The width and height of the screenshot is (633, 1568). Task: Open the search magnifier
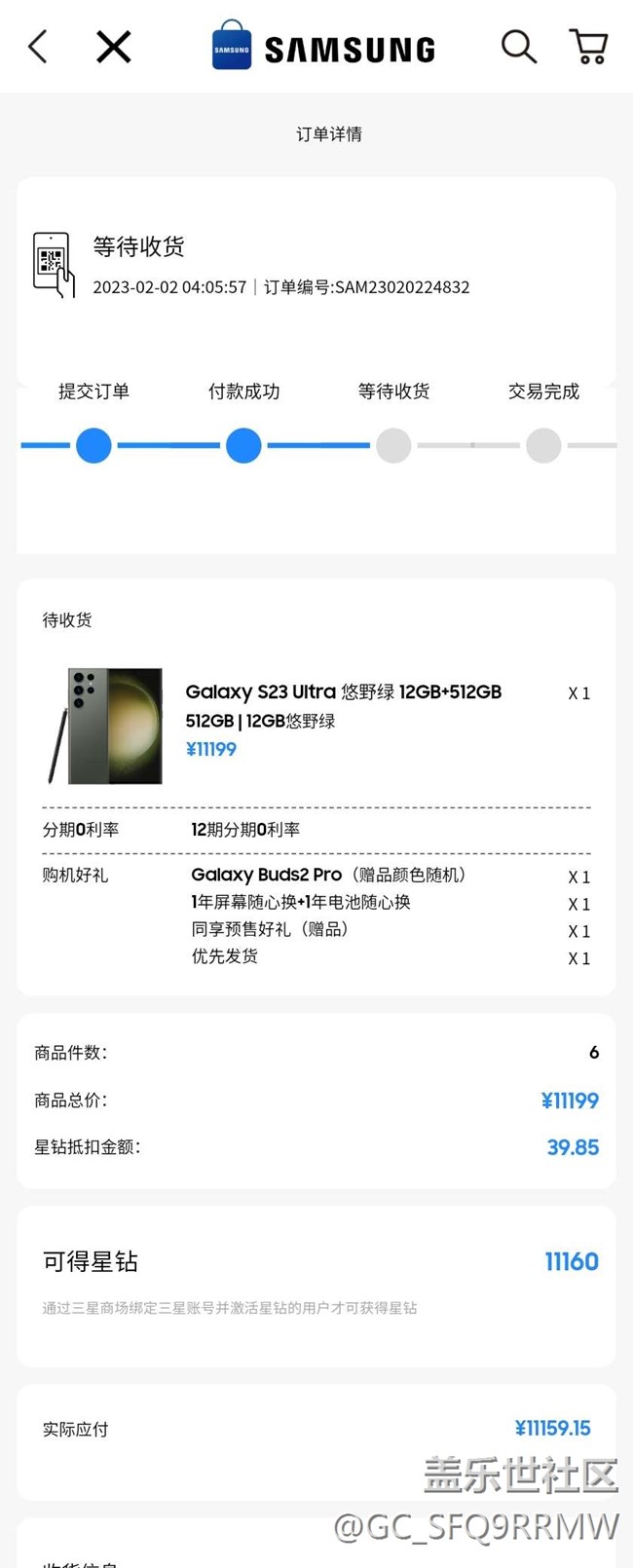pos(518,47)
